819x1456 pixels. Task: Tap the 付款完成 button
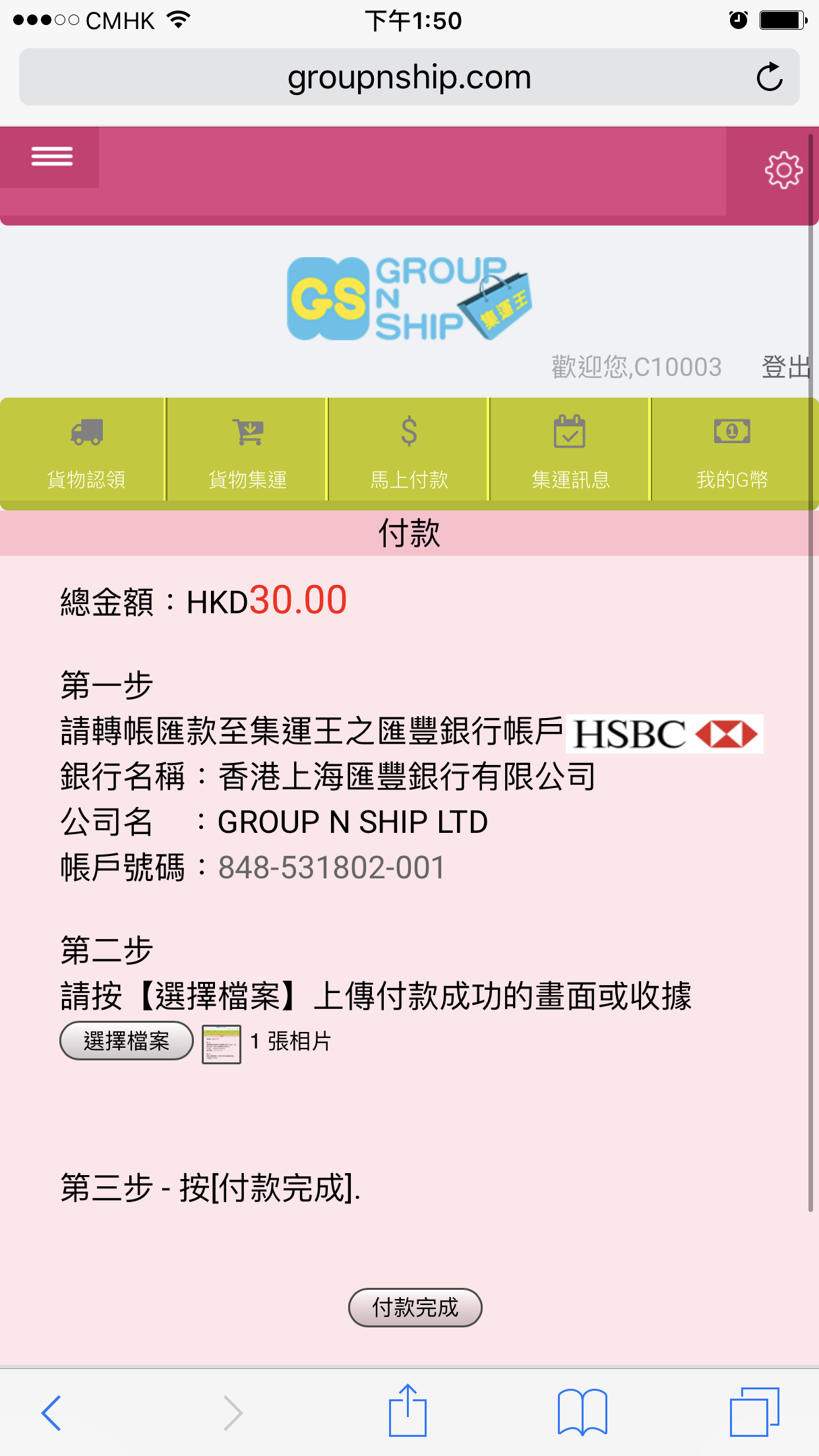point(415,1307)
